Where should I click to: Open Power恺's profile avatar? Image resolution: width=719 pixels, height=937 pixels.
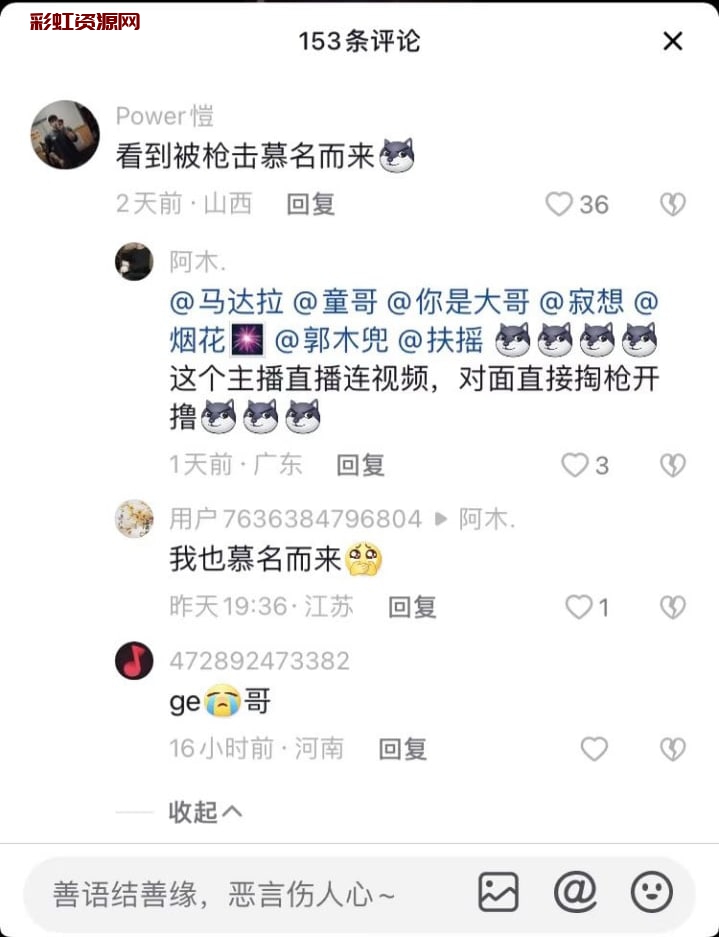[x=65, y=134]
